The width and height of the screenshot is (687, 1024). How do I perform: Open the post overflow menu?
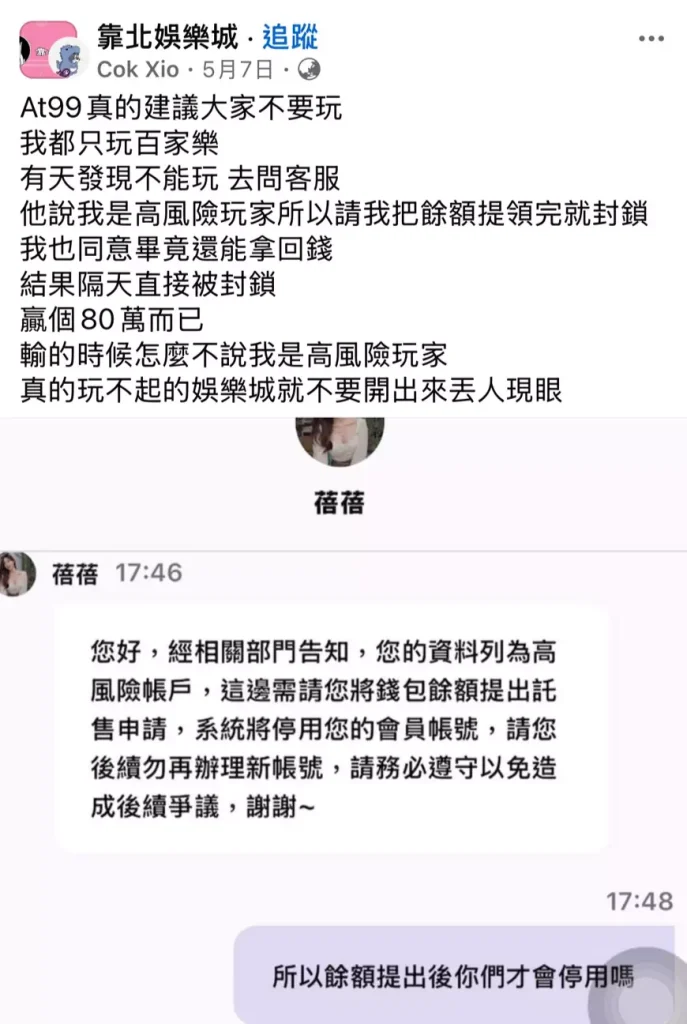(x=650, y=39)
